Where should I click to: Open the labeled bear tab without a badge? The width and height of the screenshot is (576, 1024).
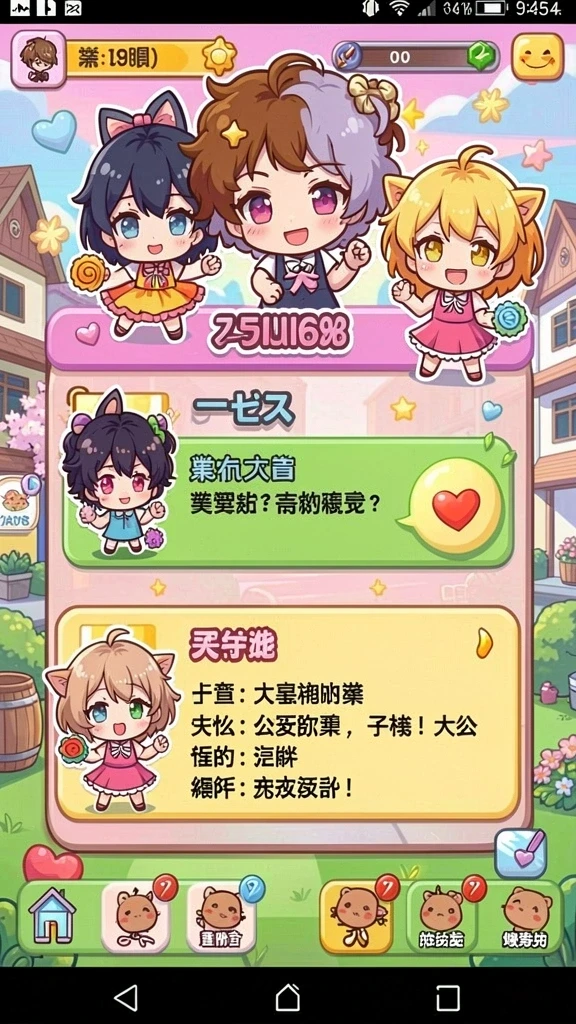[526, 916]
